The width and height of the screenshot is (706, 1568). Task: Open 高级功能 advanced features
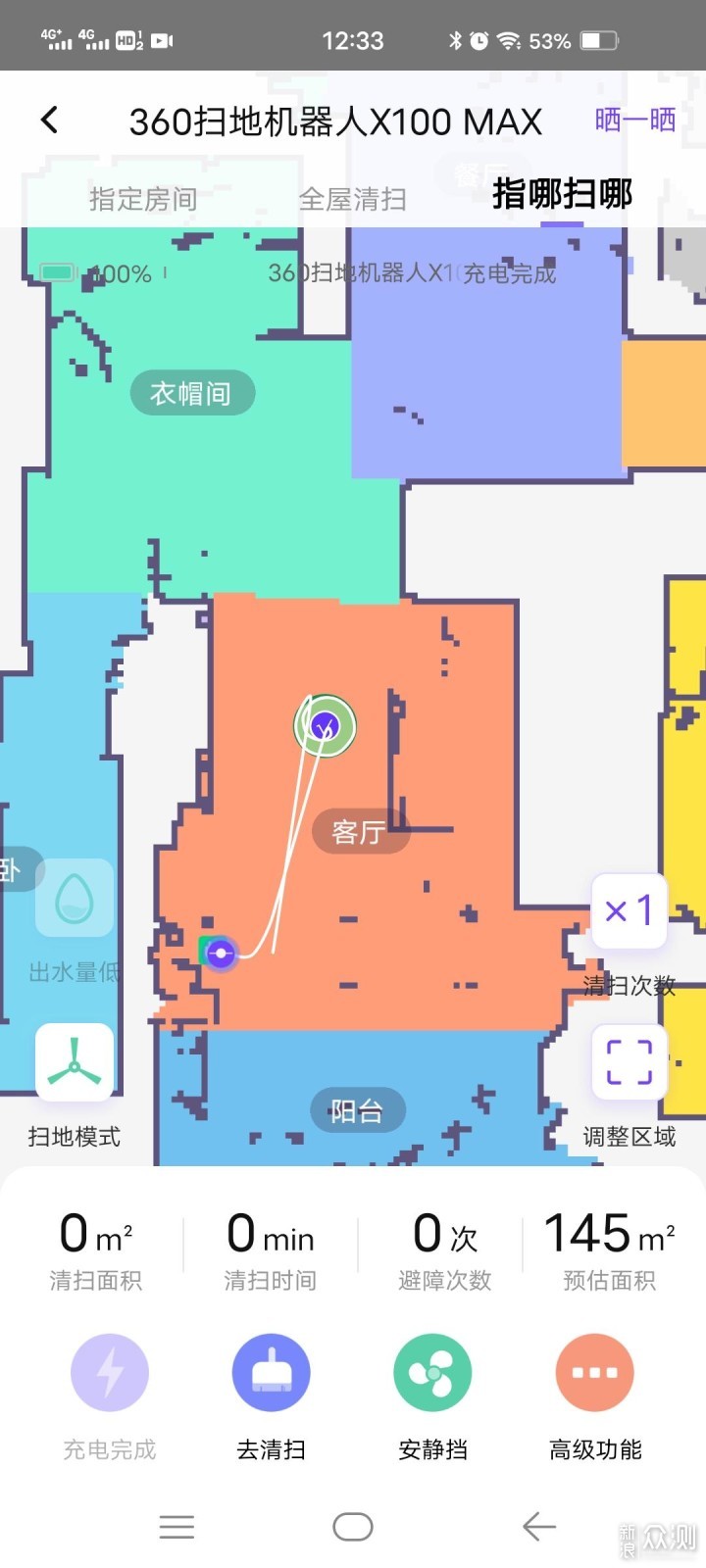(x=594, y=1373)
